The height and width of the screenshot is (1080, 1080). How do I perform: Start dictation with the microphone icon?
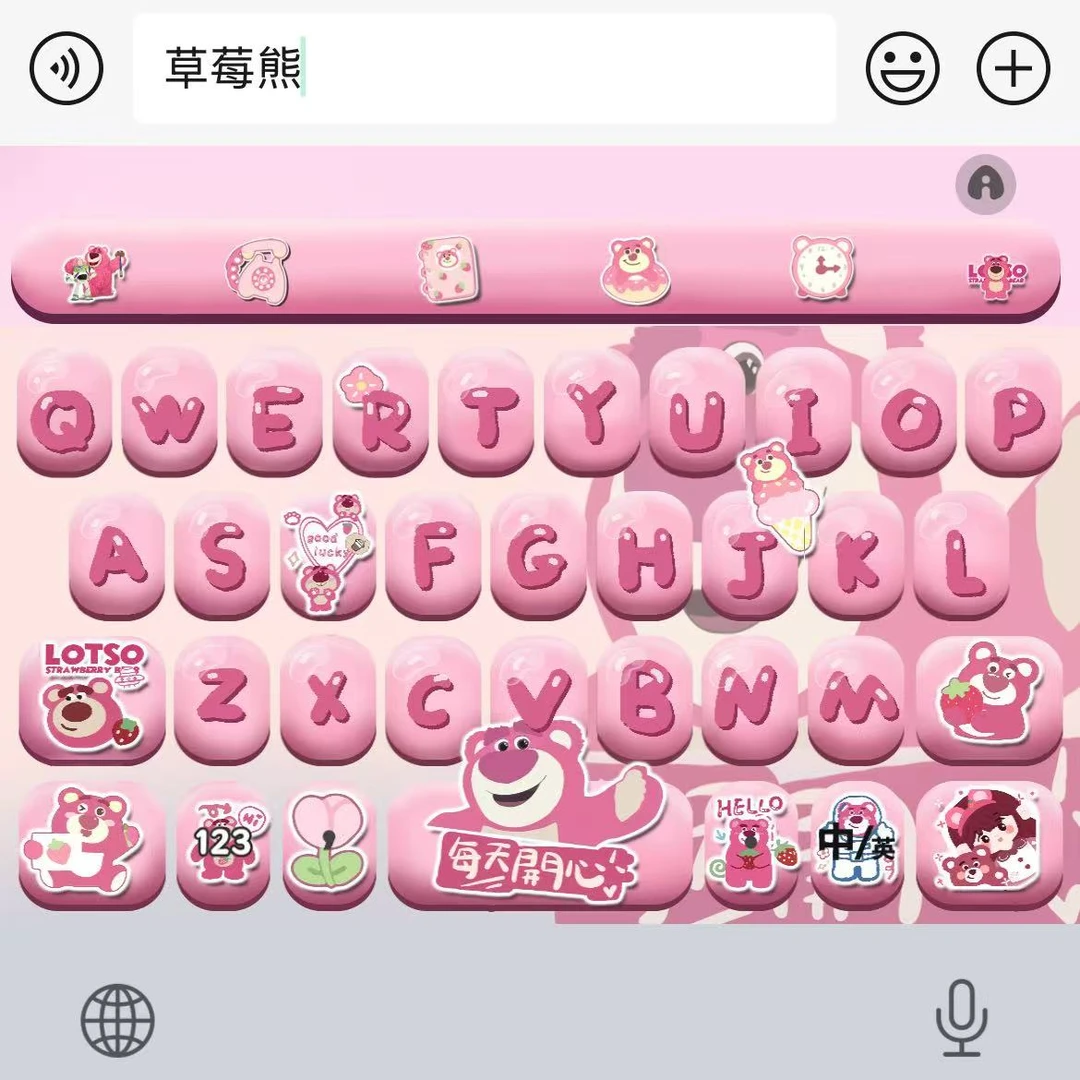pos(962,1018)
